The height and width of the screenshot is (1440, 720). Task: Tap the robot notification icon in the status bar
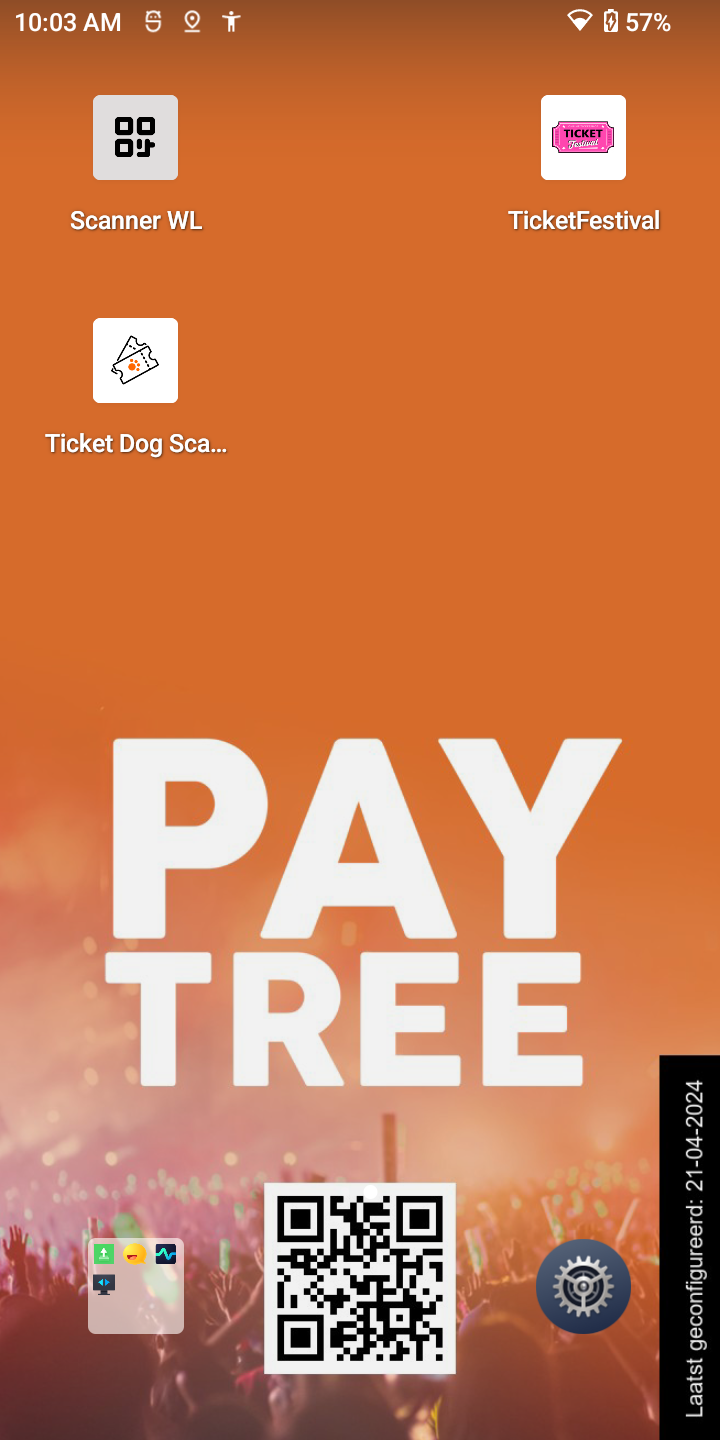pos(152,20)
